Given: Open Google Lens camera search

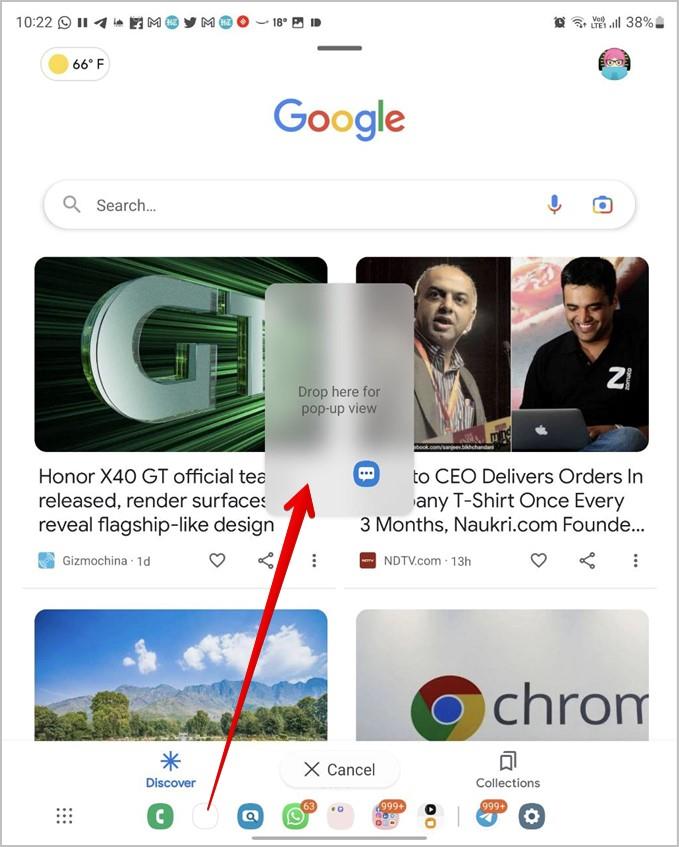Looking at the screenshot, I should (602, 205).
